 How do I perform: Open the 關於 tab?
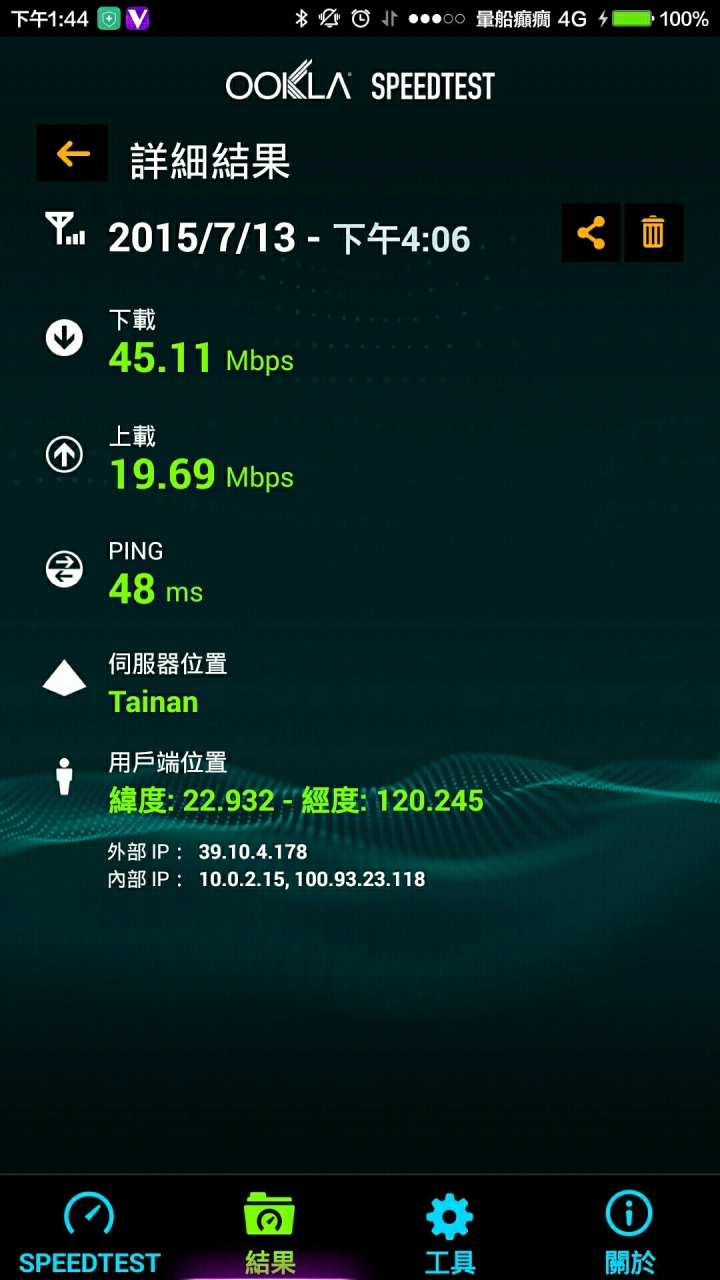(629, 1232)
